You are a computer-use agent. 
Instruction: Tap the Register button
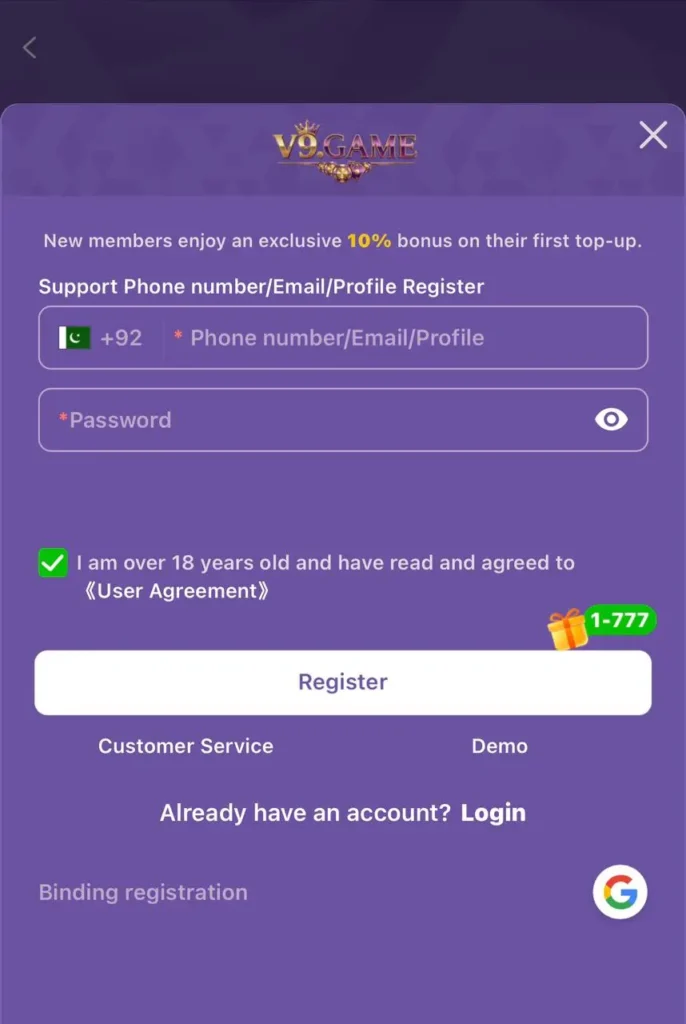pos(343,682)
